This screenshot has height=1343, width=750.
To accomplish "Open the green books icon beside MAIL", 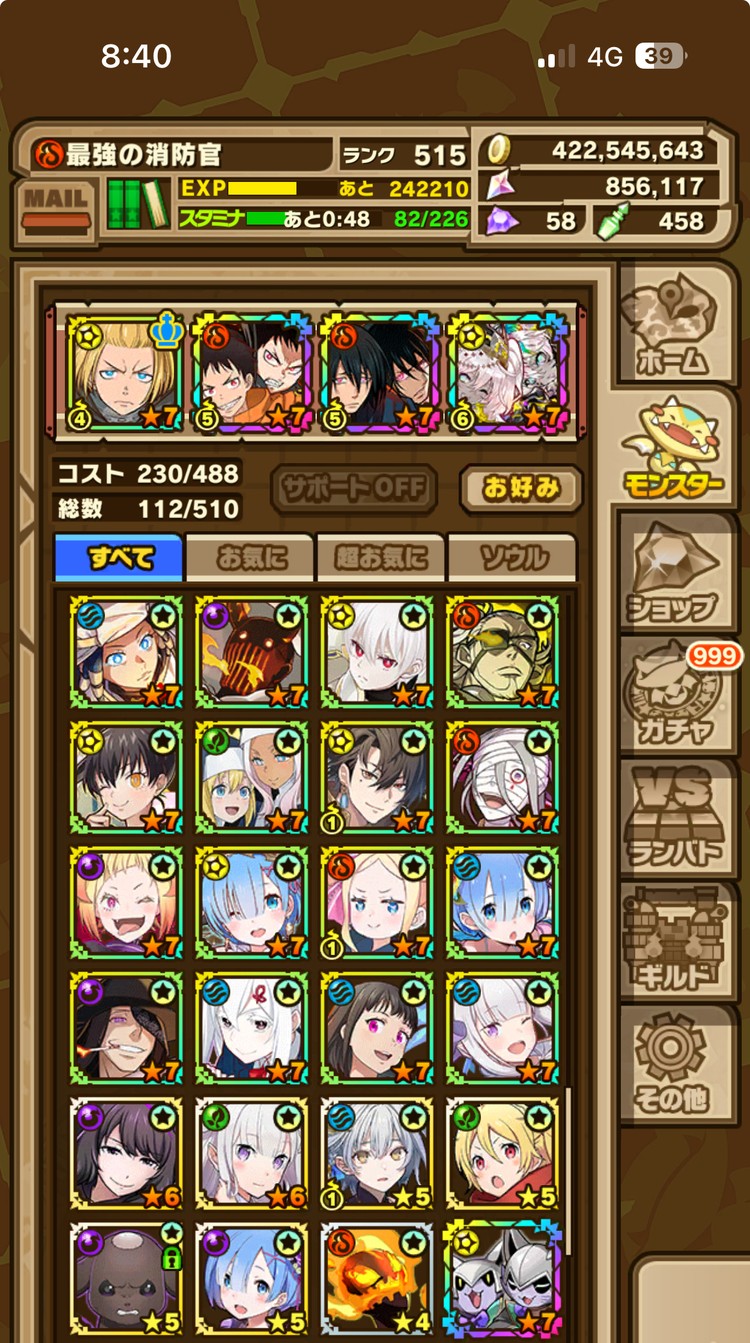I will [138, 205].
